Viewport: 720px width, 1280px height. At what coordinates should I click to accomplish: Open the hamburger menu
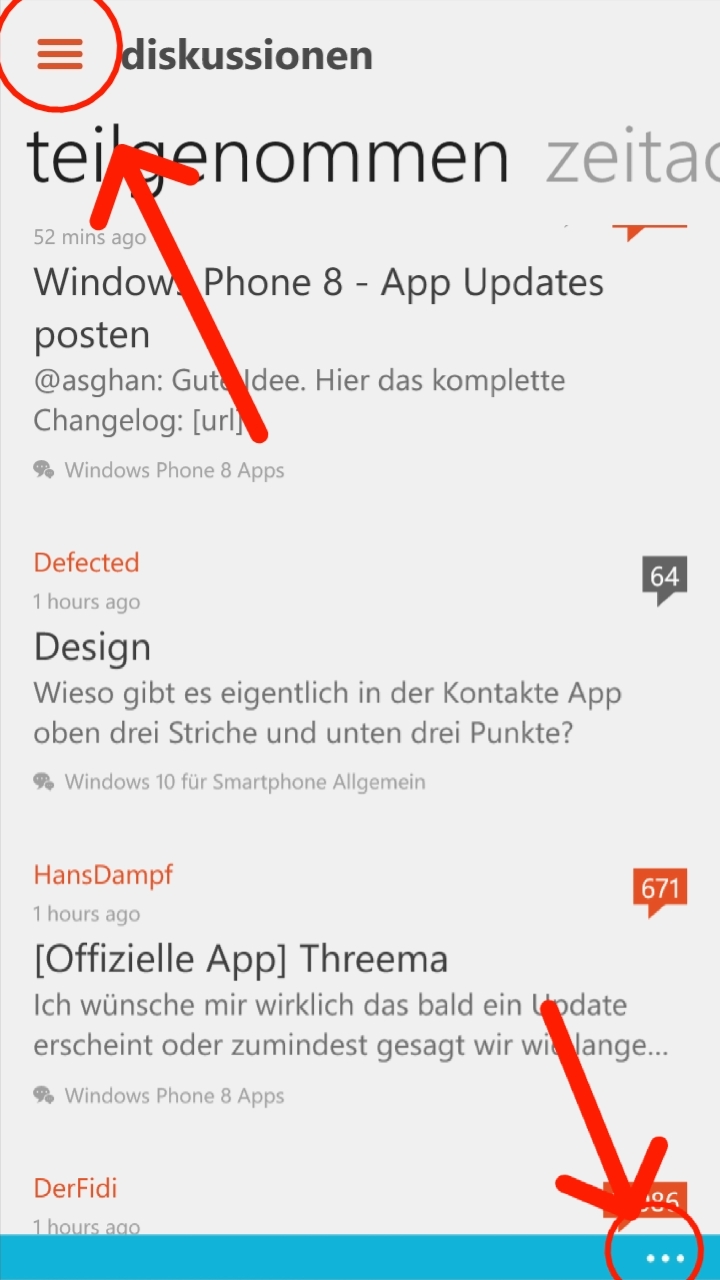coord(60,55)
